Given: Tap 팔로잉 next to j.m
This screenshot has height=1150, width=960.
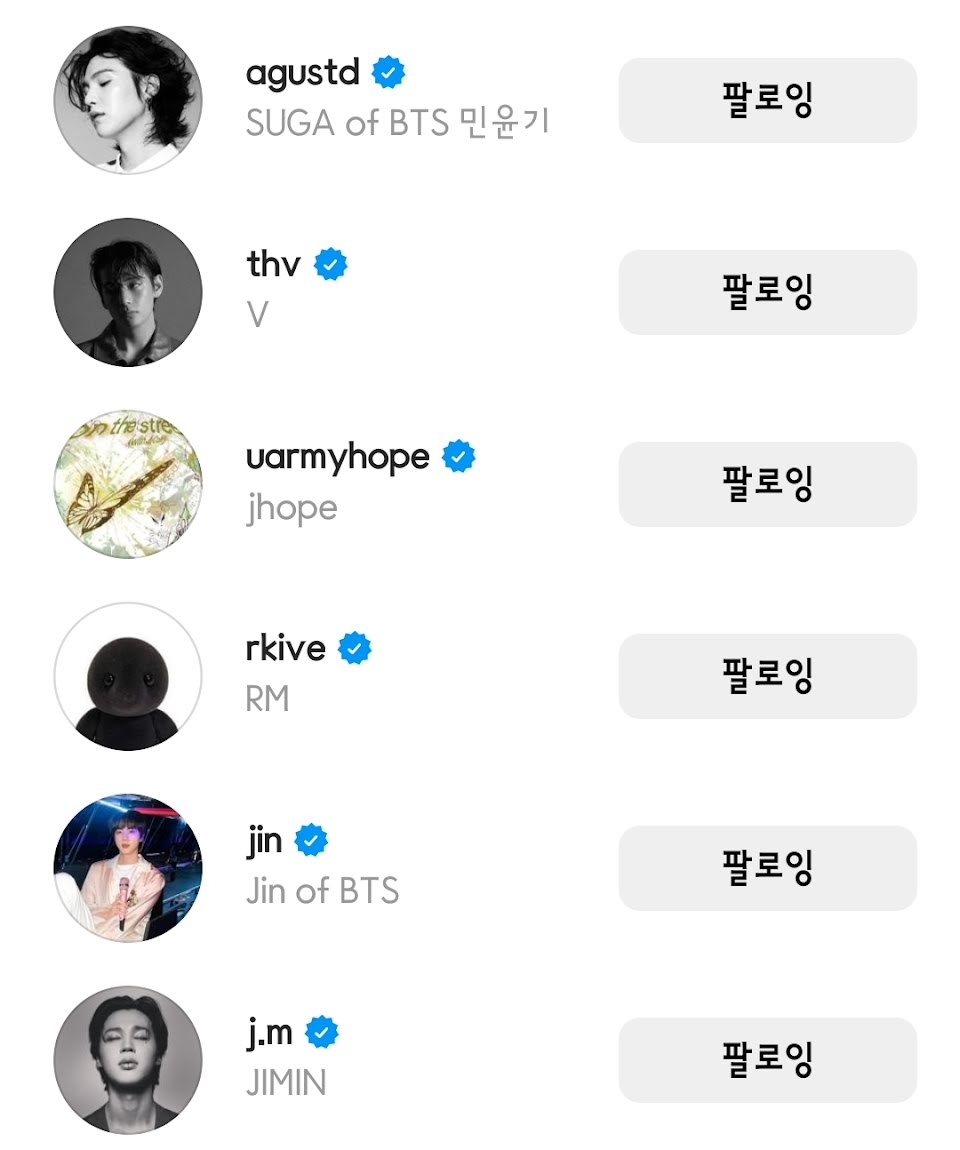Looking at the screenshot, I should (767, 1060).
